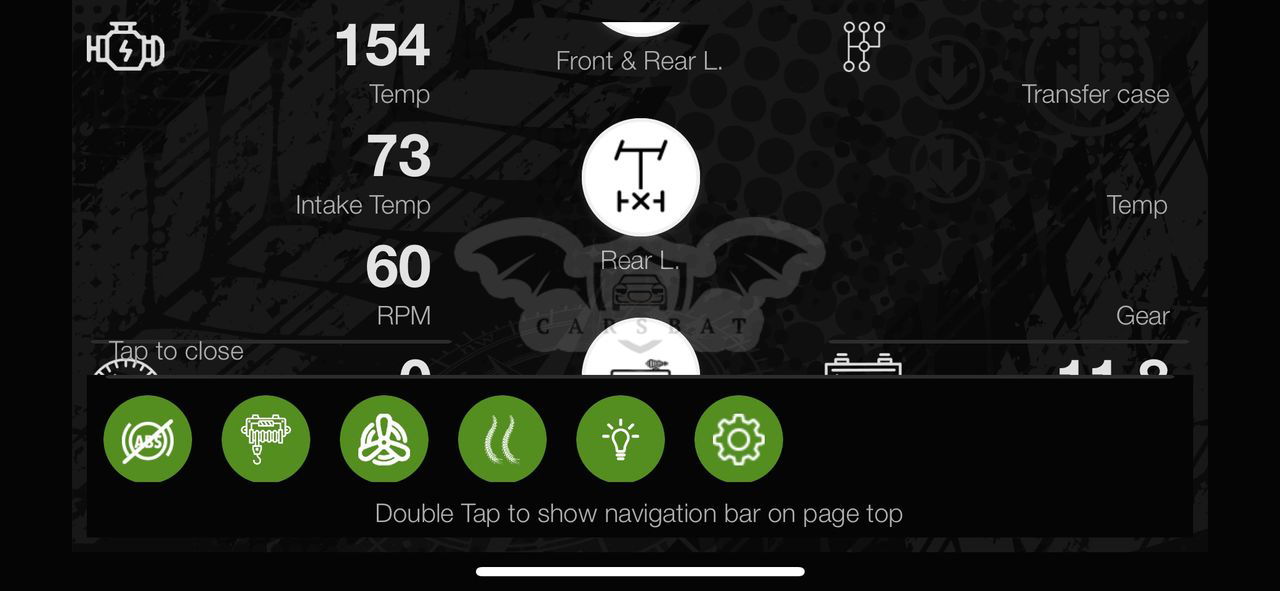Tap the fan icon
Image resolution: width=1280 pixels, height=591 pixels.
384,439
